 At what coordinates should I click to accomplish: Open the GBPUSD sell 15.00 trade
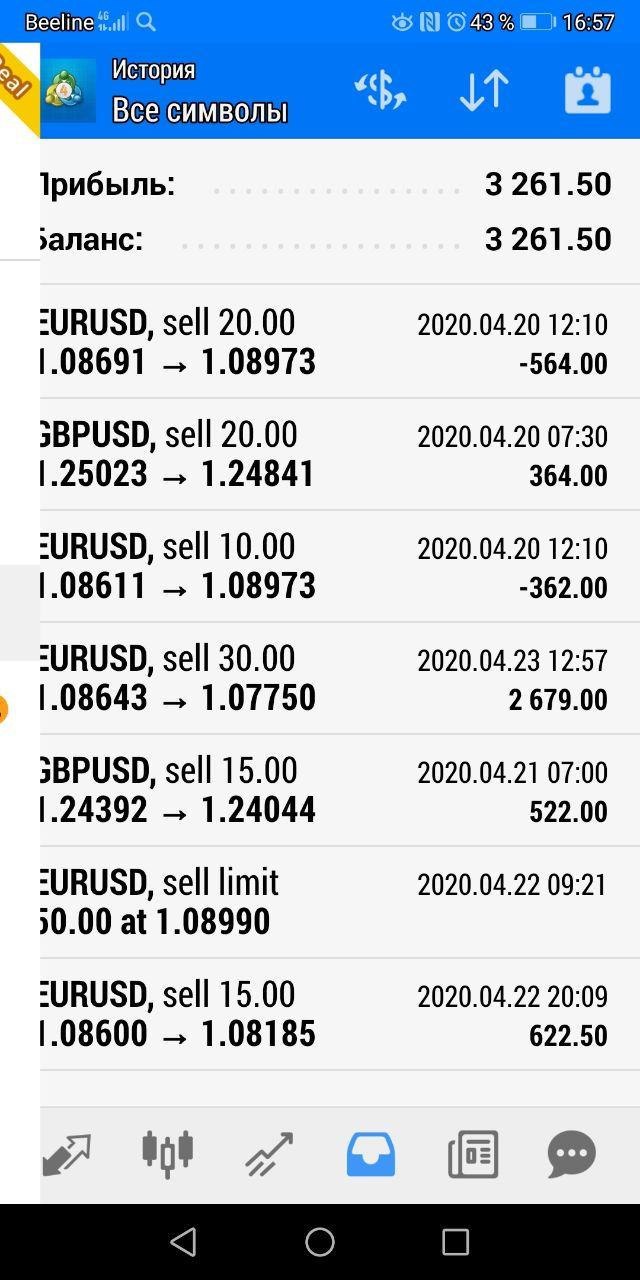(x=340, y=790)
